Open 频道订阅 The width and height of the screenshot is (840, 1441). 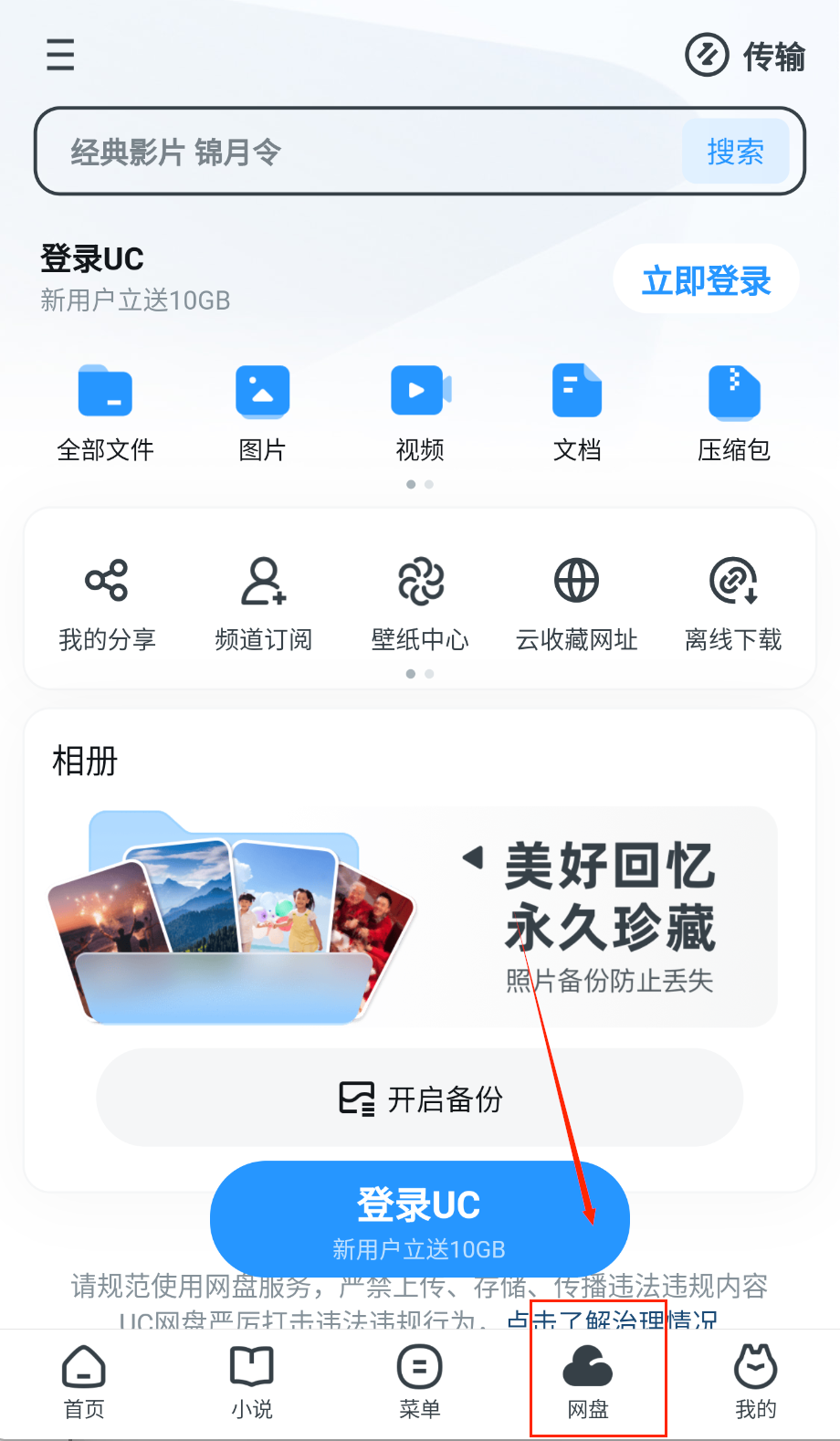pyautogui.click(x=263, y=604)
